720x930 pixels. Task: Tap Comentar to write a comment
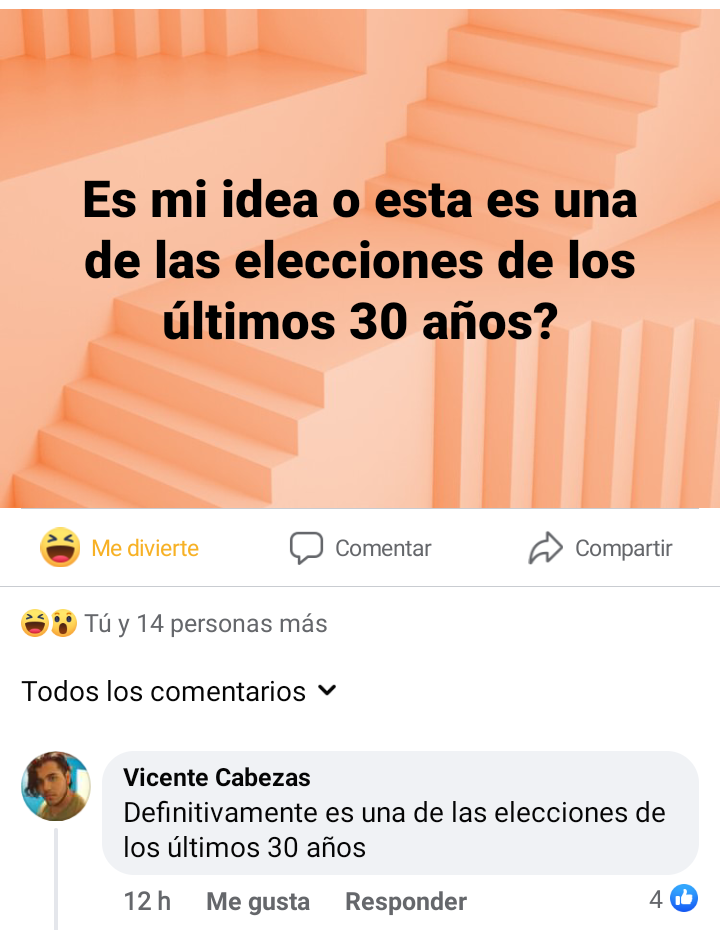pyautogui.click(x=361, y=548)
